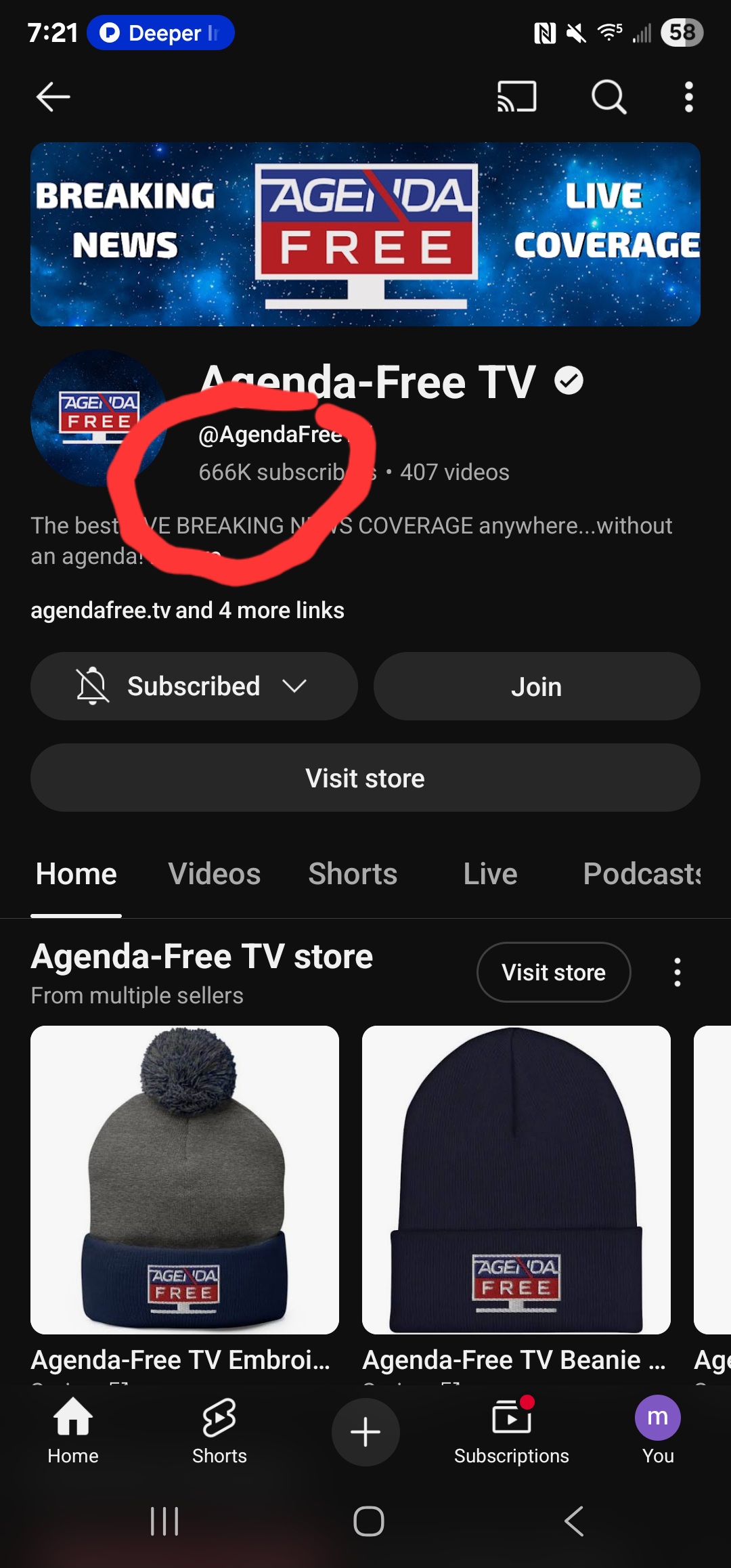Tap the Join membership button
The height and width of the screenshot is (1568, 731).
[x=537, y=686]
